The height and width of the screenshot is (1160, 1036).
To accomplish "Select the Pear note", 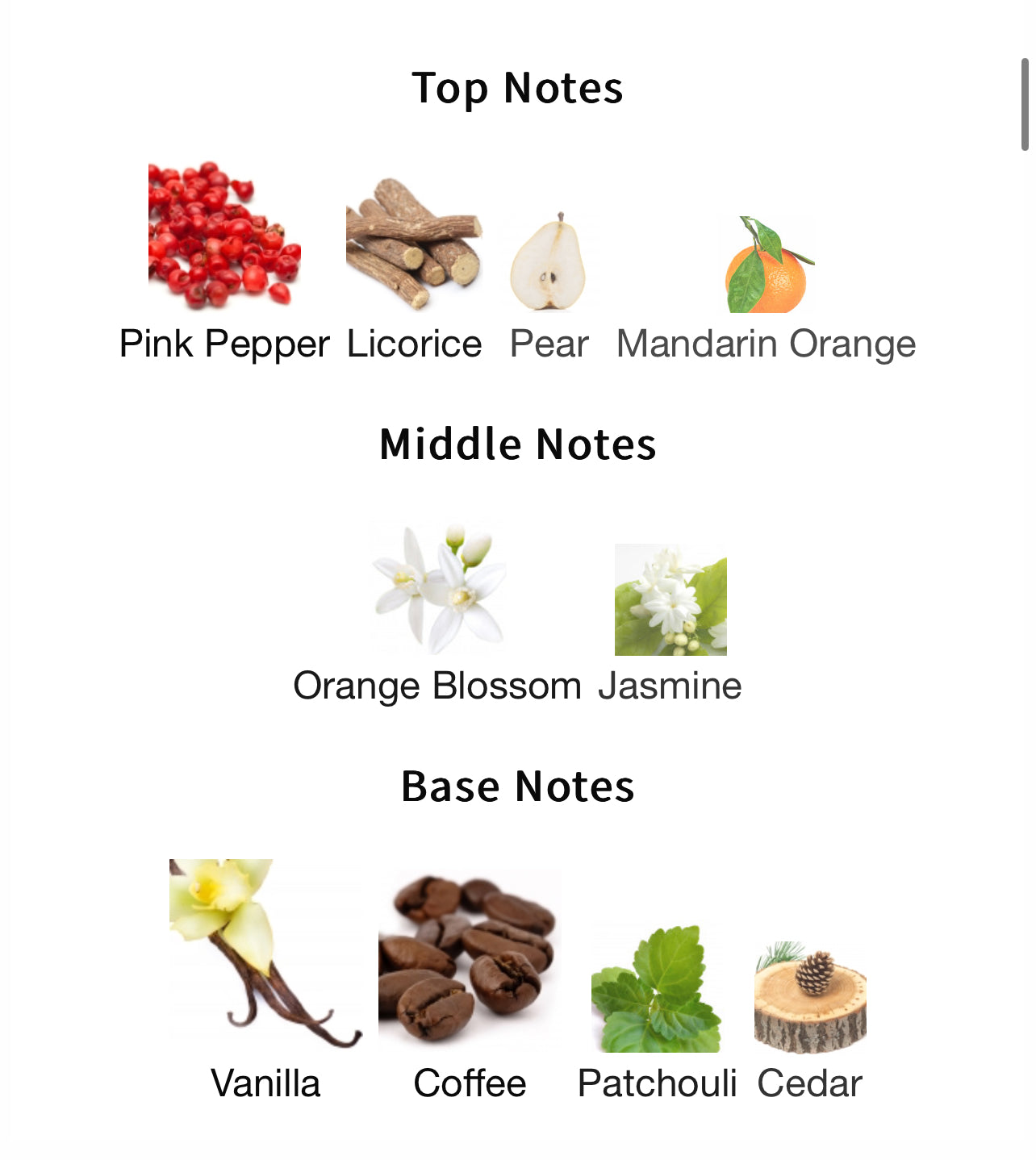I will click(549, 263).
